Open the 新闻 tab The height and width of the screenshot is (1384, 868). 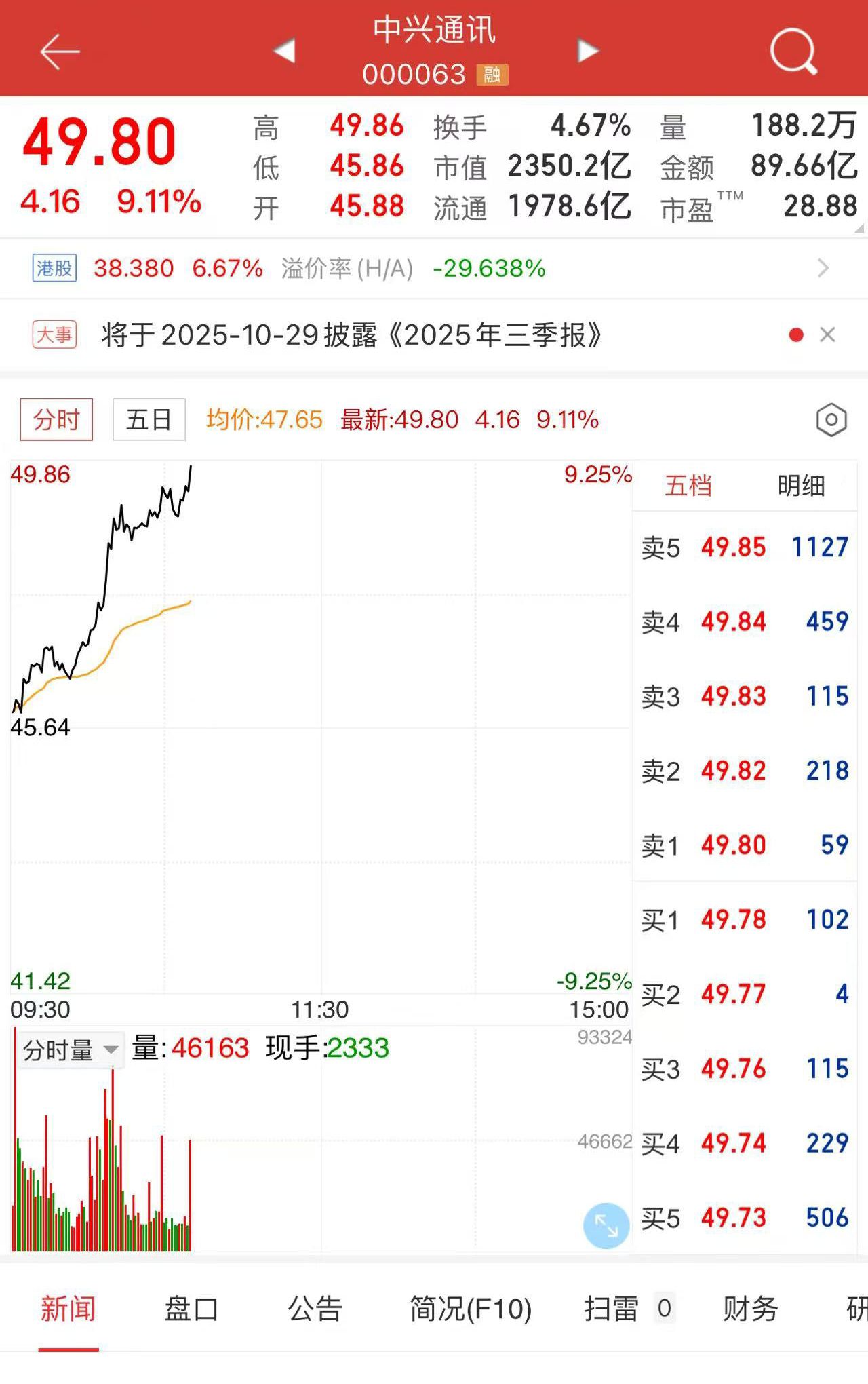[68, 1309]
